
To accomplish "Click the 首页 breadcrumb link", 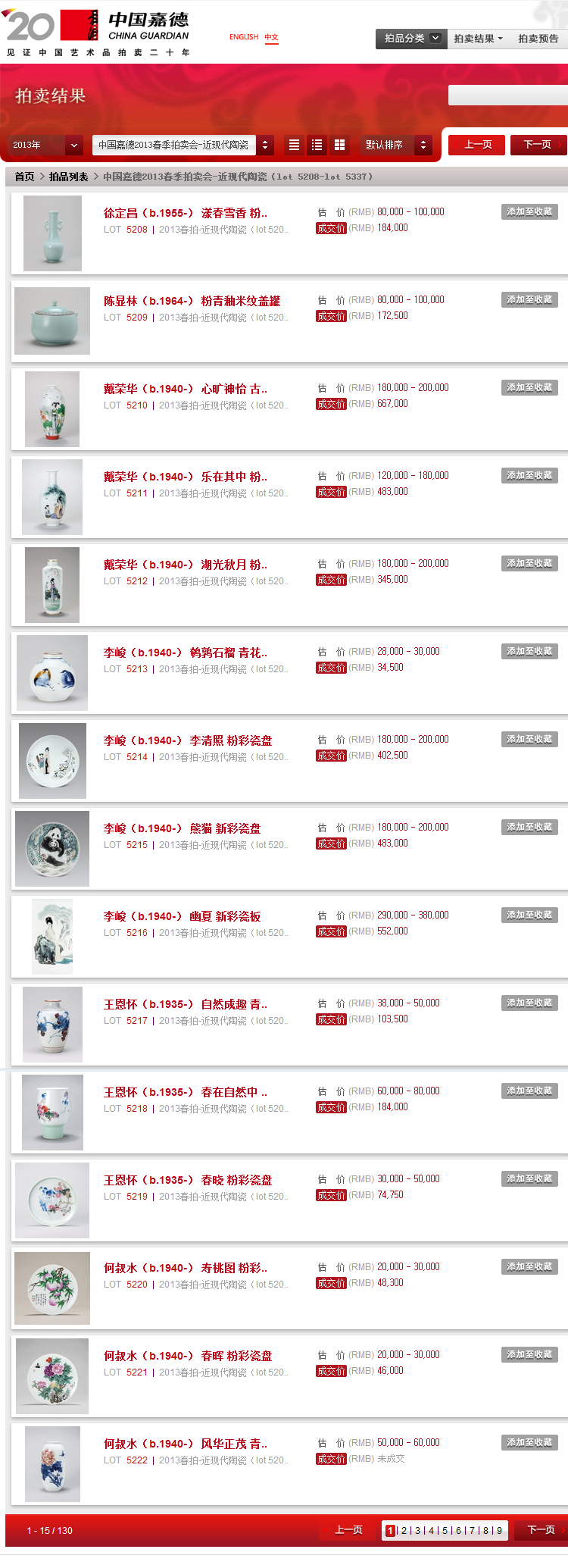I will click(x=23, y=175).
